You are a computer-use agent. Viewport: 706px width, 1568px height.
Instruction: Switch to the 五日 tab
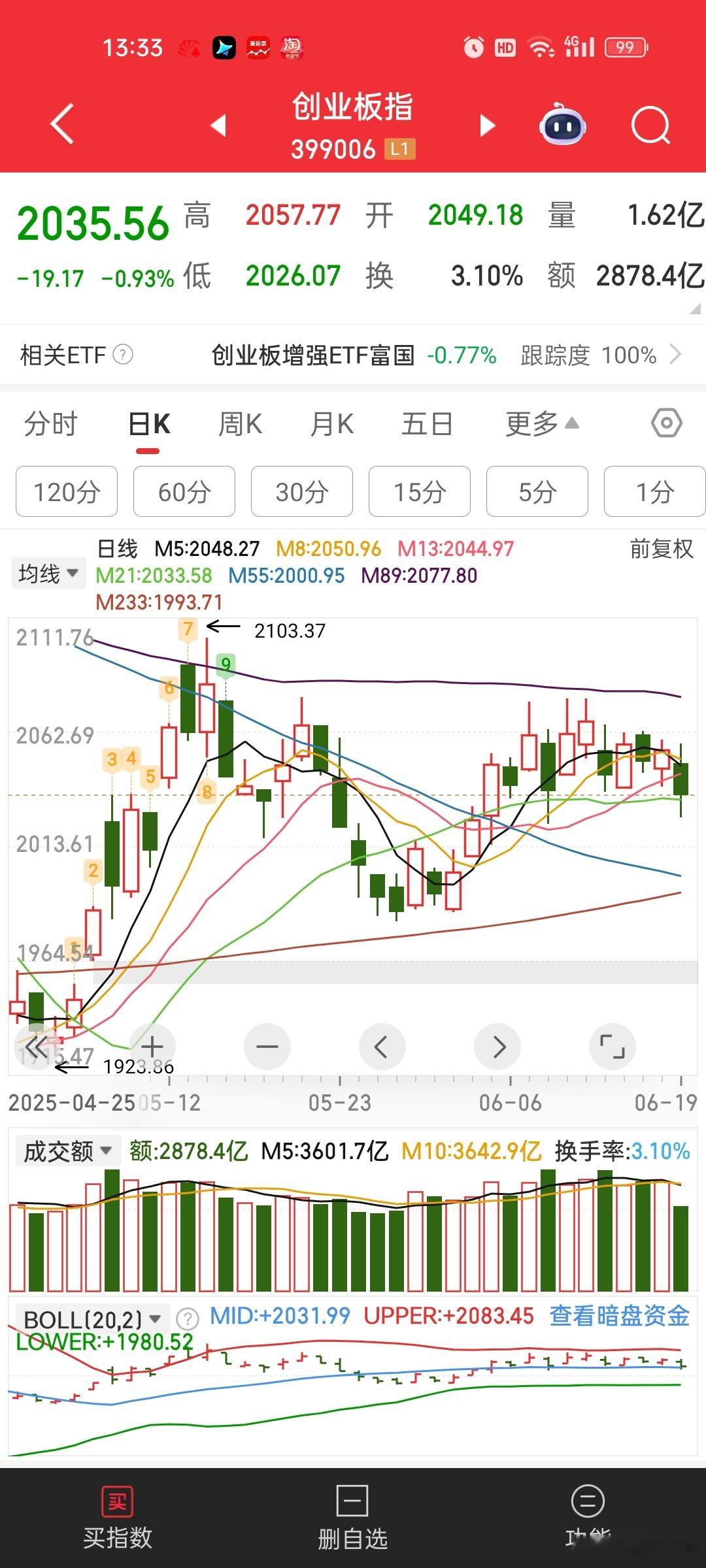pyautogui.click(x=427, y=425)
